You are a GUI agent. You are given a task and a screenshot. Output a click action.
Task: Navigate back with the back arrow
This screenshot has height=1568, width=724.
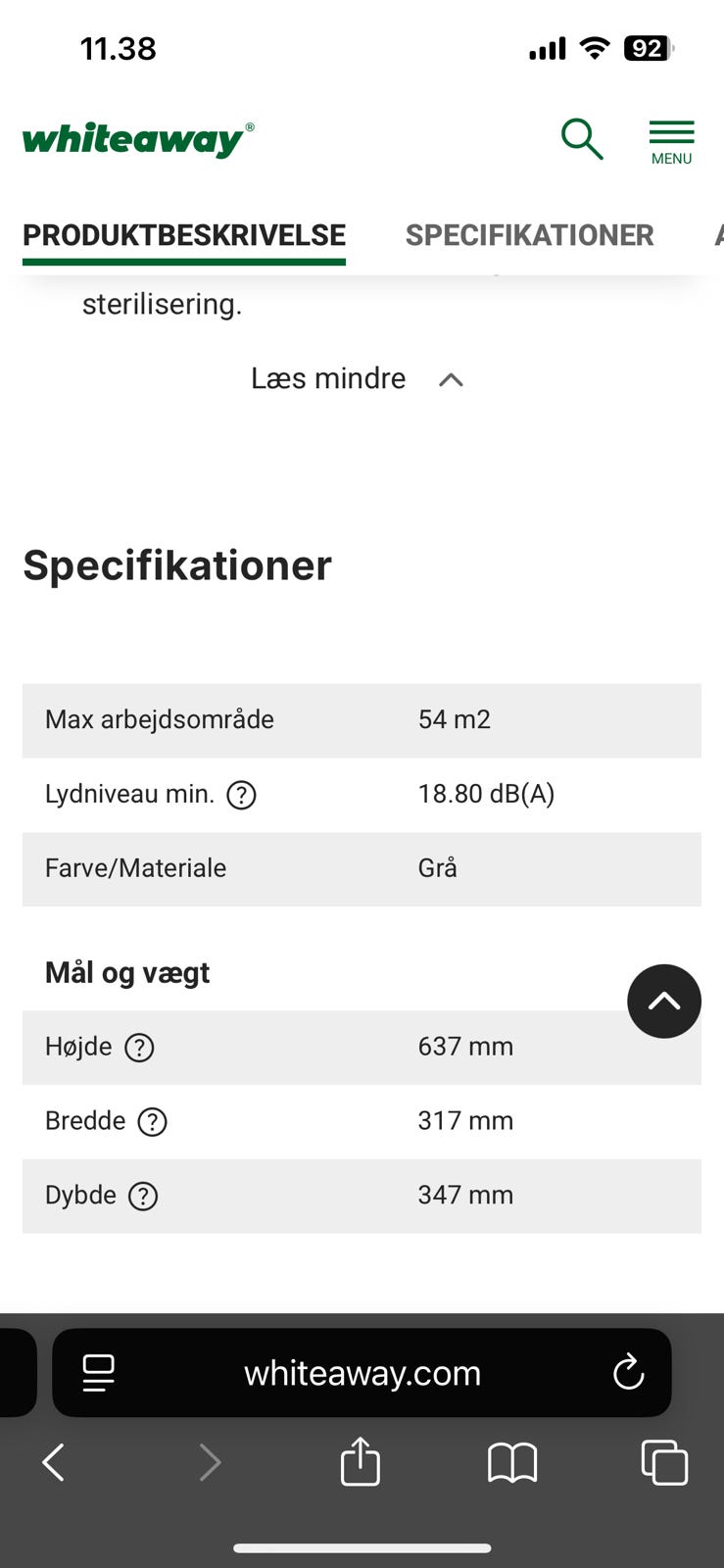(53, 1462)
